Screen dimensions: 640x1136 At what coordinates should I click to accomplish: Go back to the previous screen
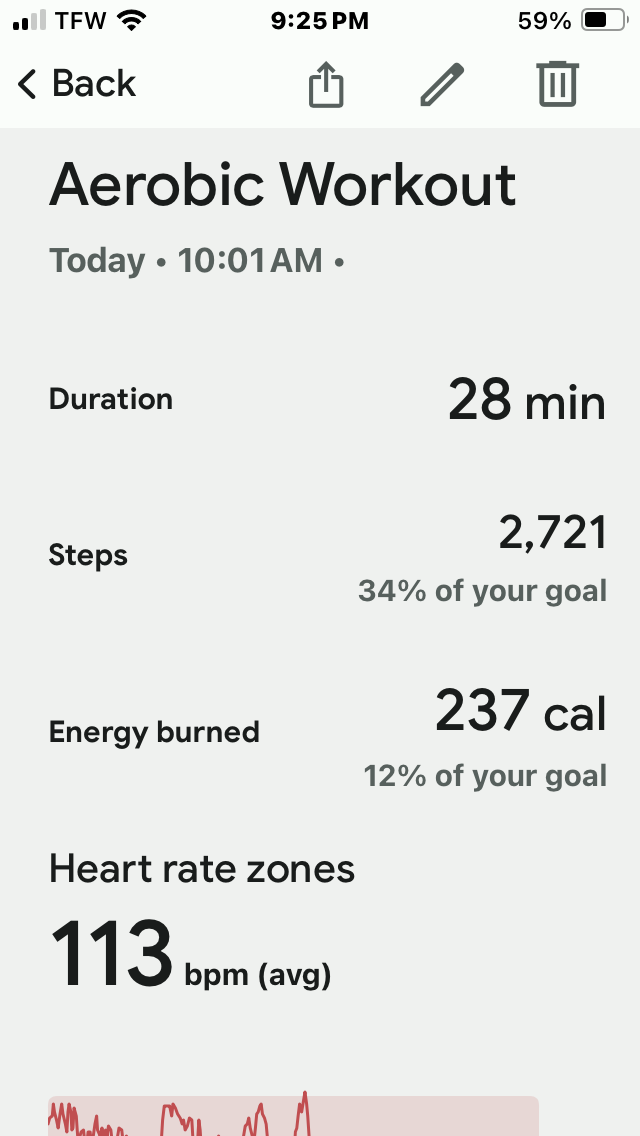tap(76, 84)
